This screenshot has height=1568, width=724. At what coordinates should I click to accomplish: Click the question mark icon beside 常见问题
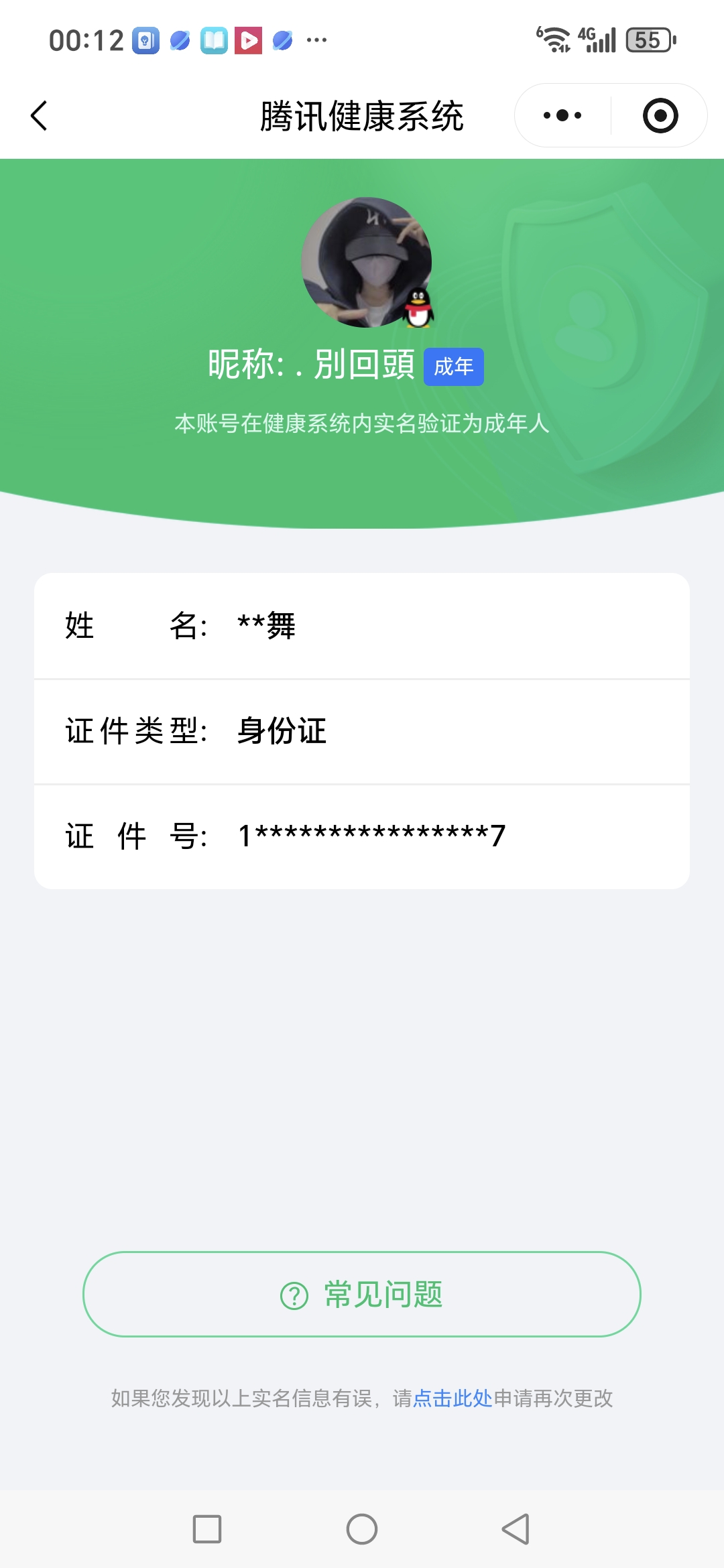pyautogui.click(x=293, y=1295)
